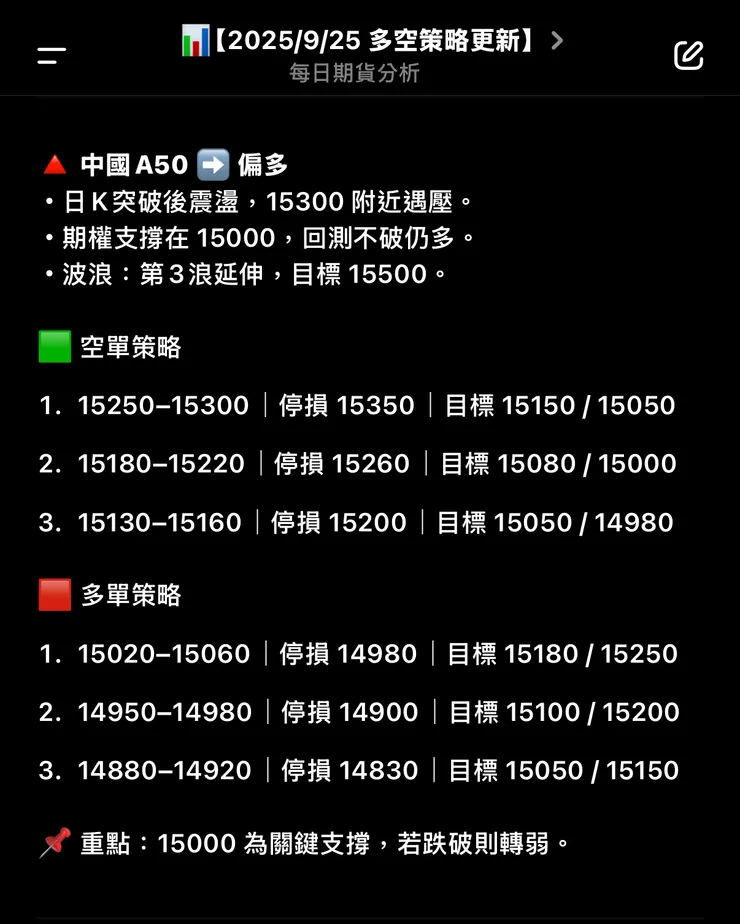Tap the compose/edit pencil icon
Viewport: 740px width, 924px height.
pyautogui.click(x=689, y=56)
